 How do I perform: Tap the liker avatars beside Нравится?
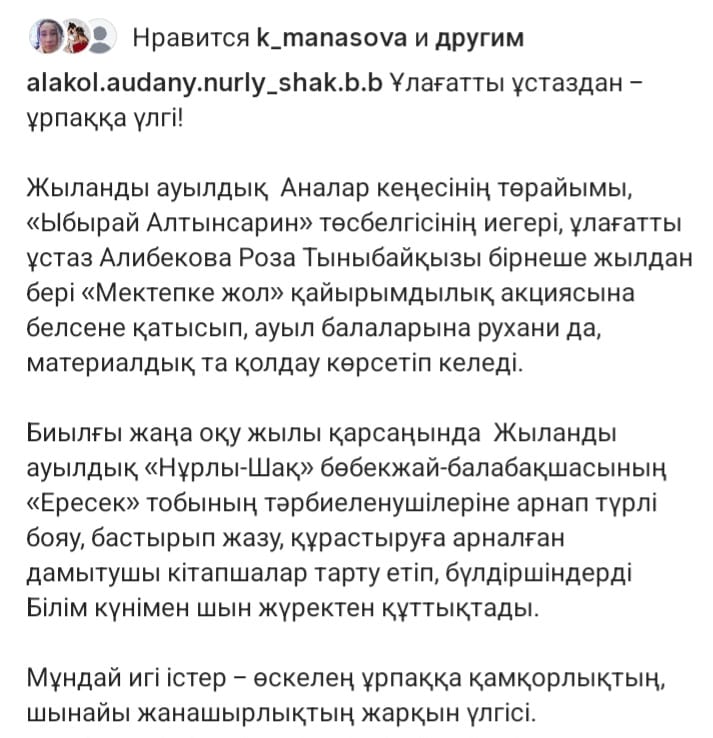click(x=73, y=39)
